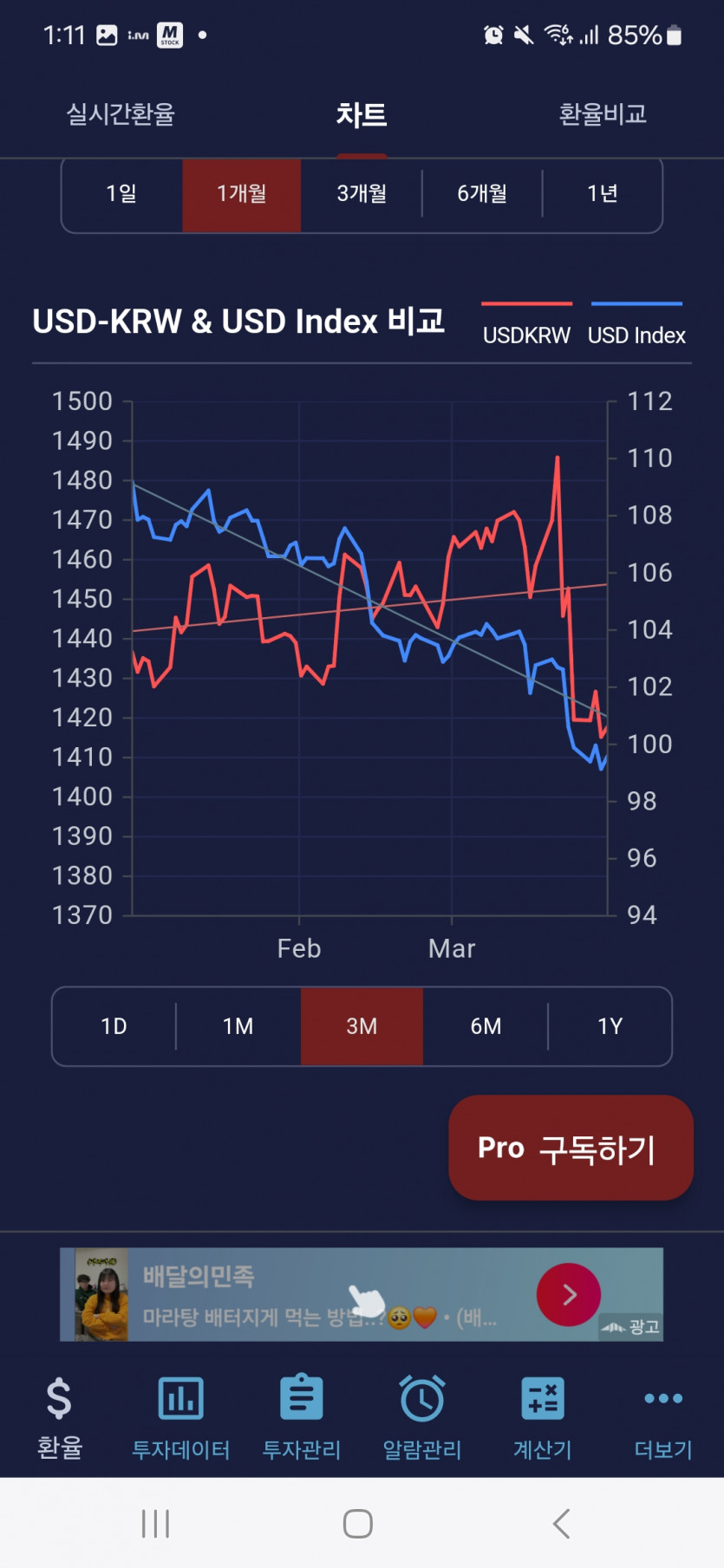This screenshot has width=724, height=1568.
Task: Open the 환율비교 tab
Action: tap(603, 114)
